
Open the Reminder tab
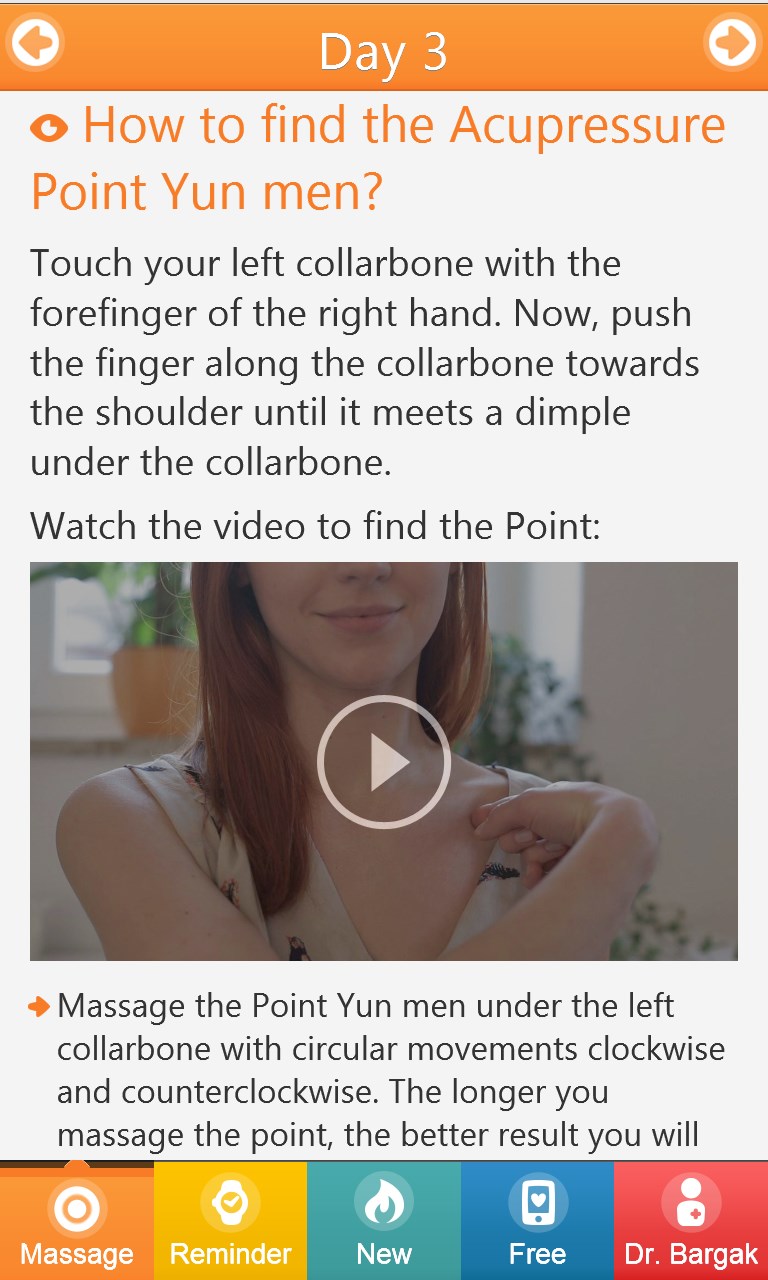coord(230,1221)
